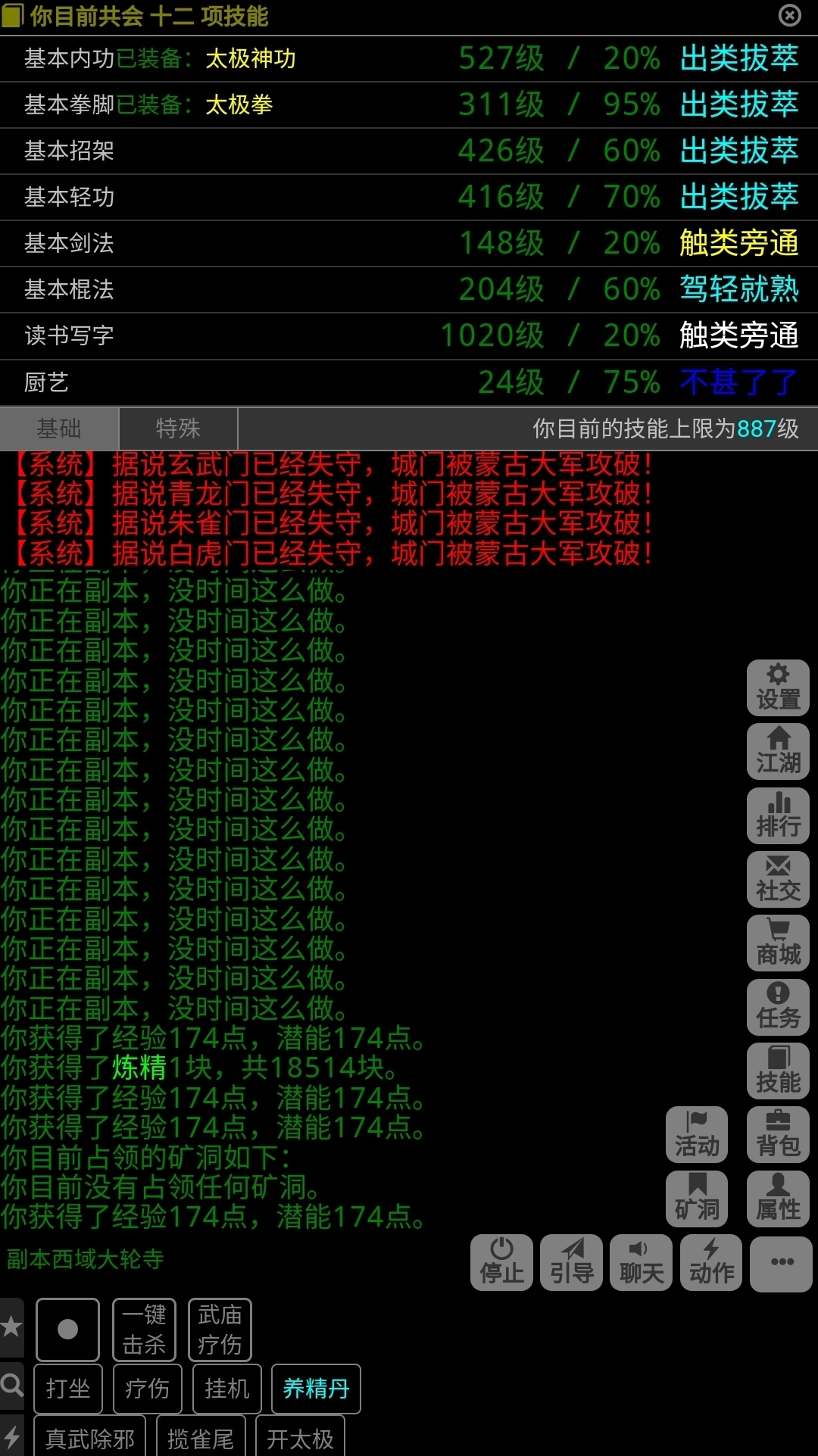Stop current action with the 停止 button
The height and width of the screenshot is (1456, 818).
500,1262
